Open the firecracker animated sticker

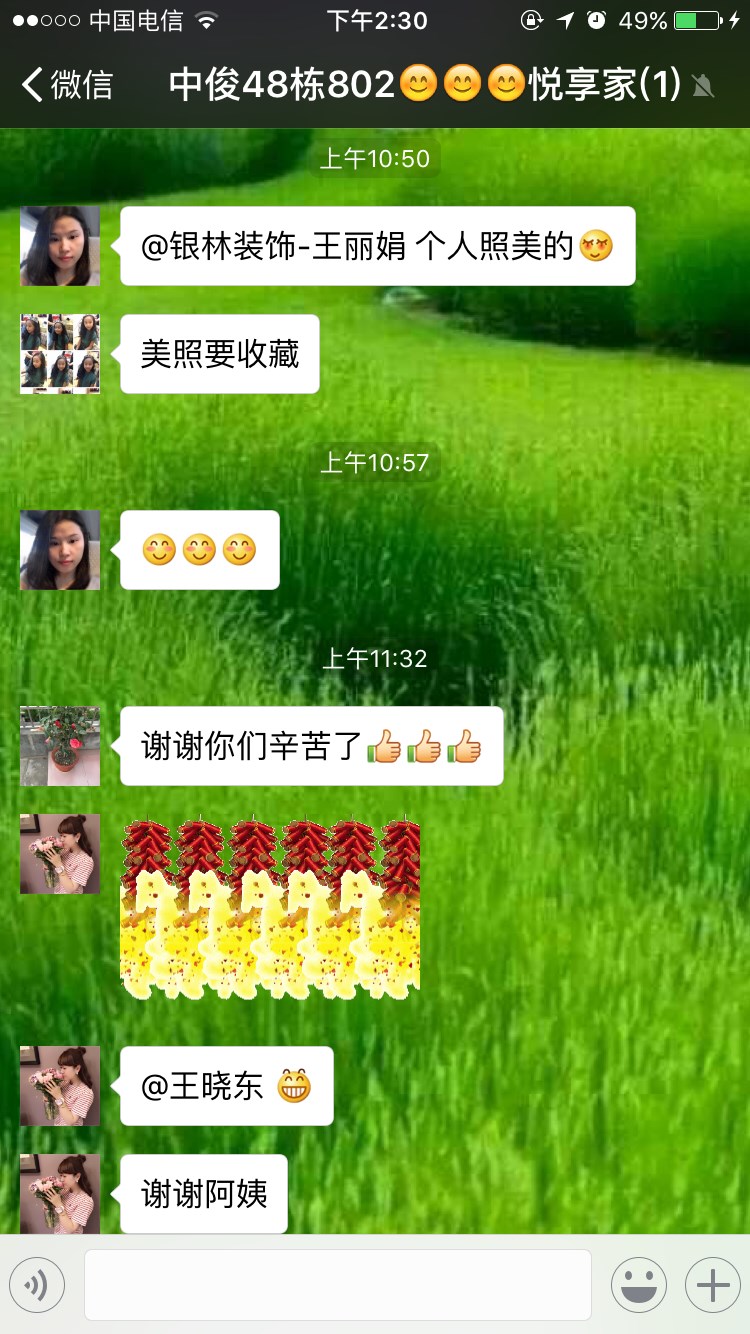click(270, 908)
